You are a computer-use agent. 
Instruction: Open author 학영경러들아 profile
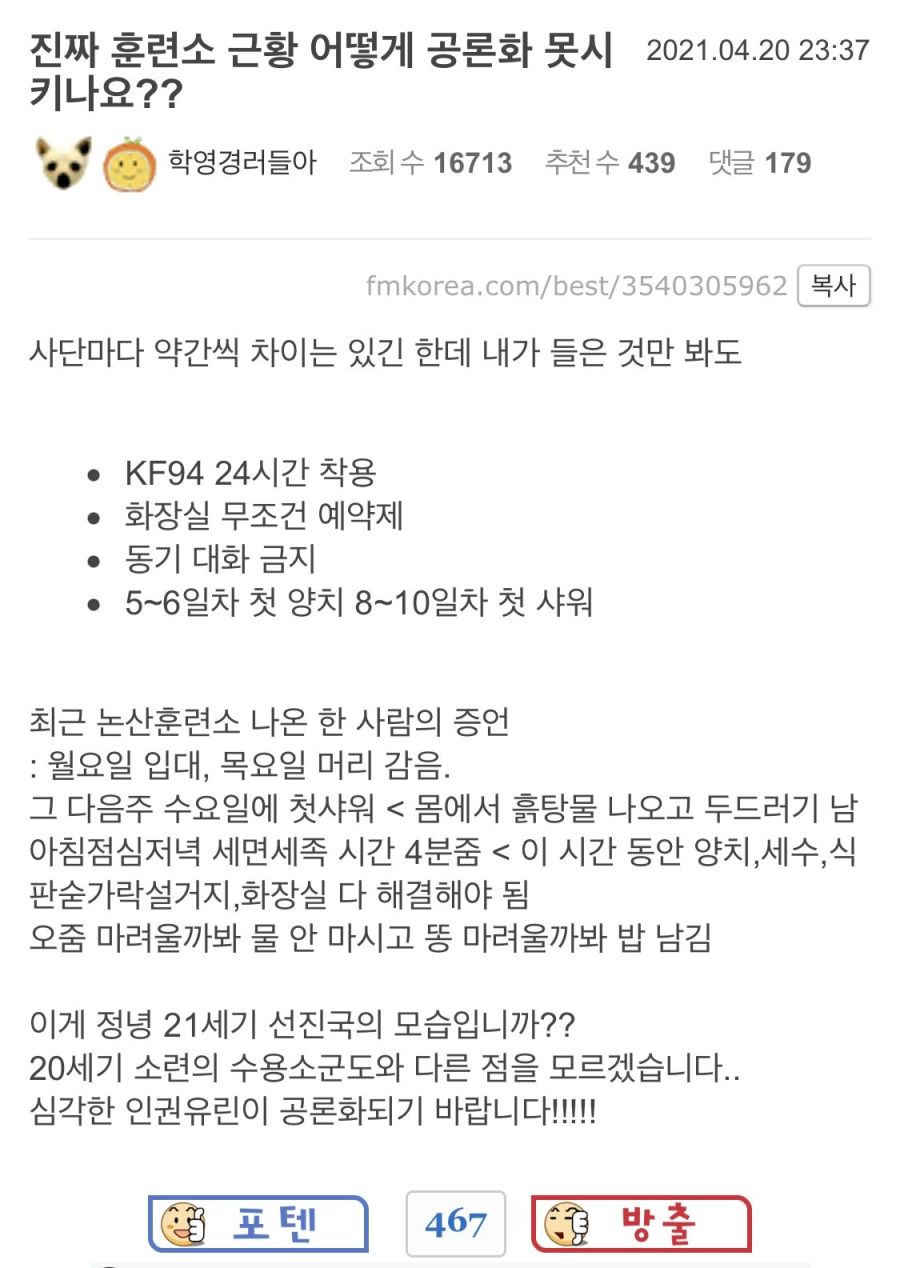coord(242,163)
